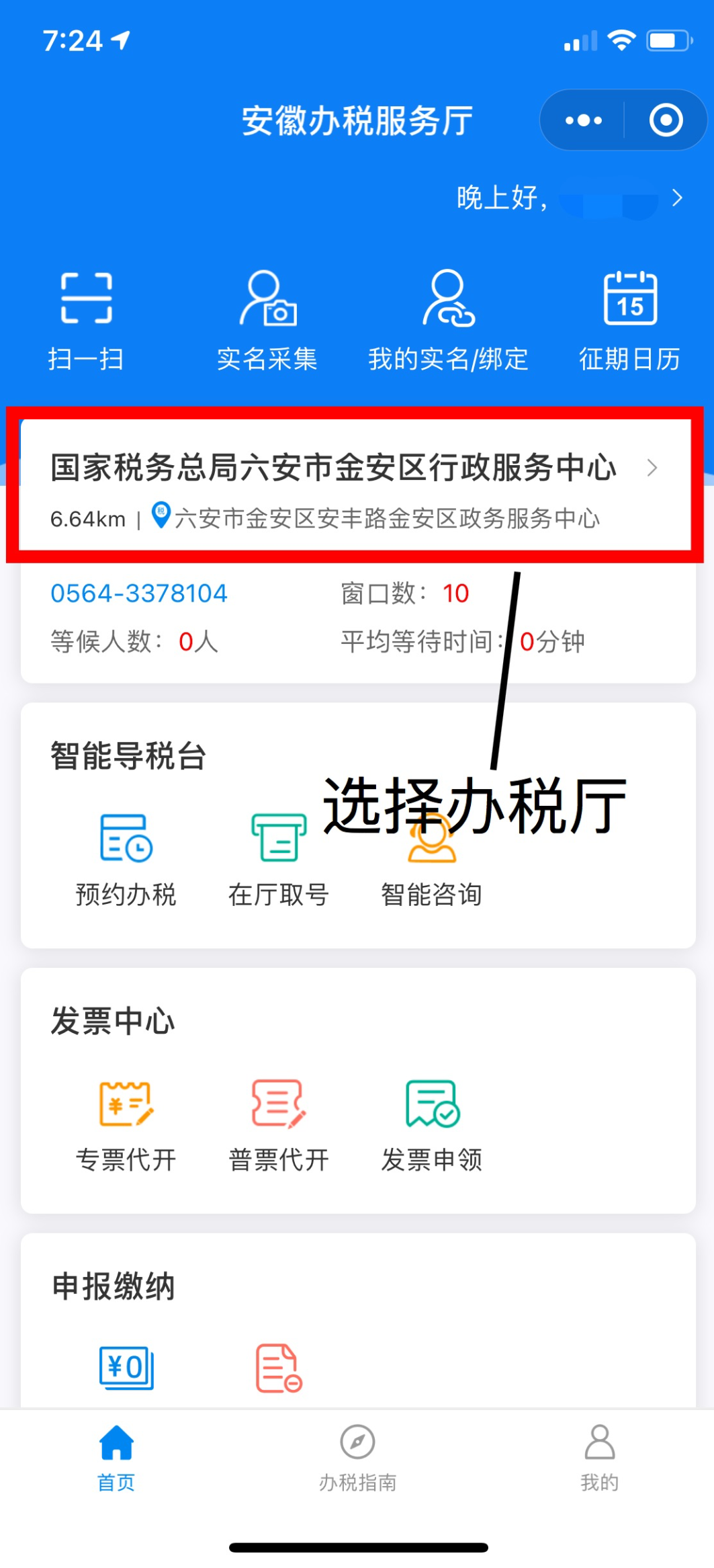
Task: Switch to the 我的 tab
Action: click(599, 1457)
